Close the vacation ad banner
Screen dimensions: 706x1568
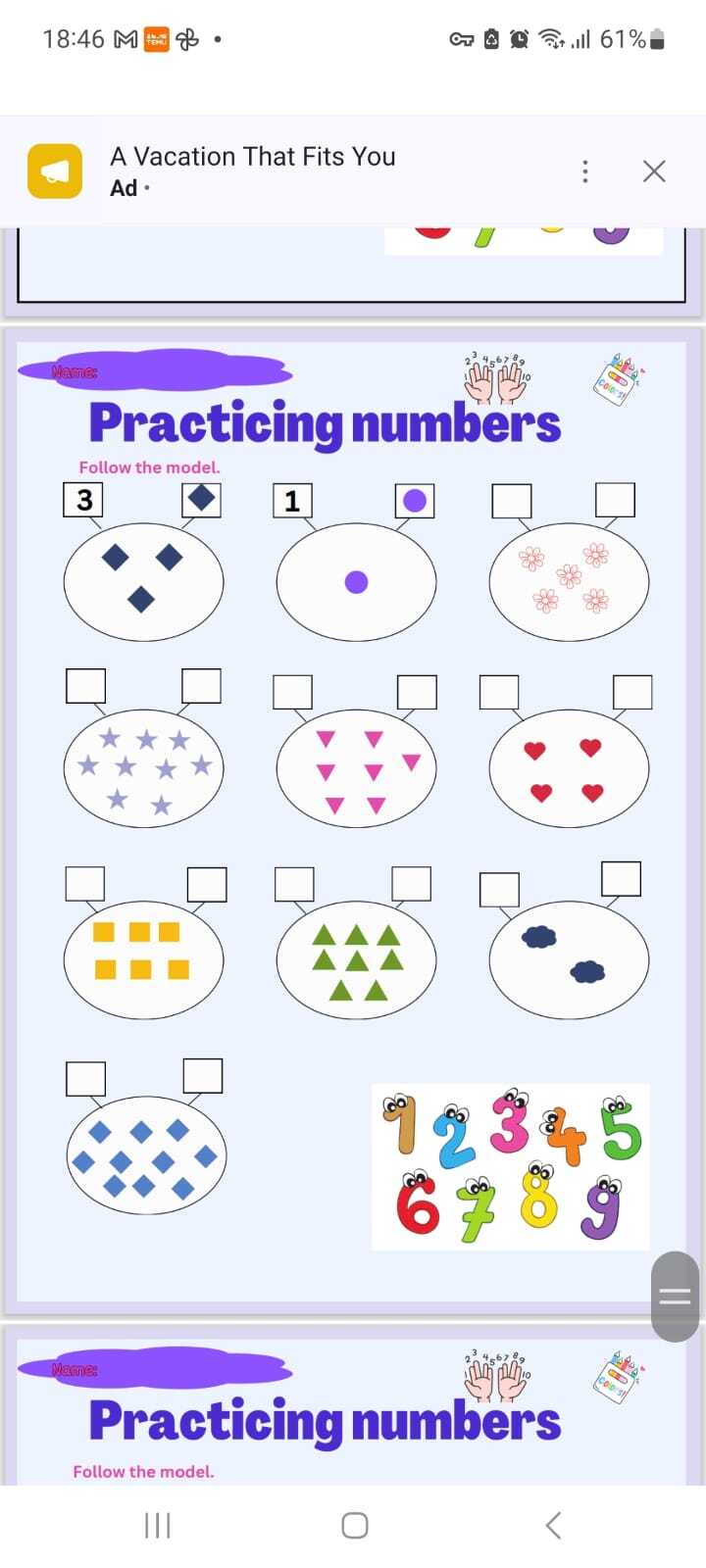click(x=654, y=171)
